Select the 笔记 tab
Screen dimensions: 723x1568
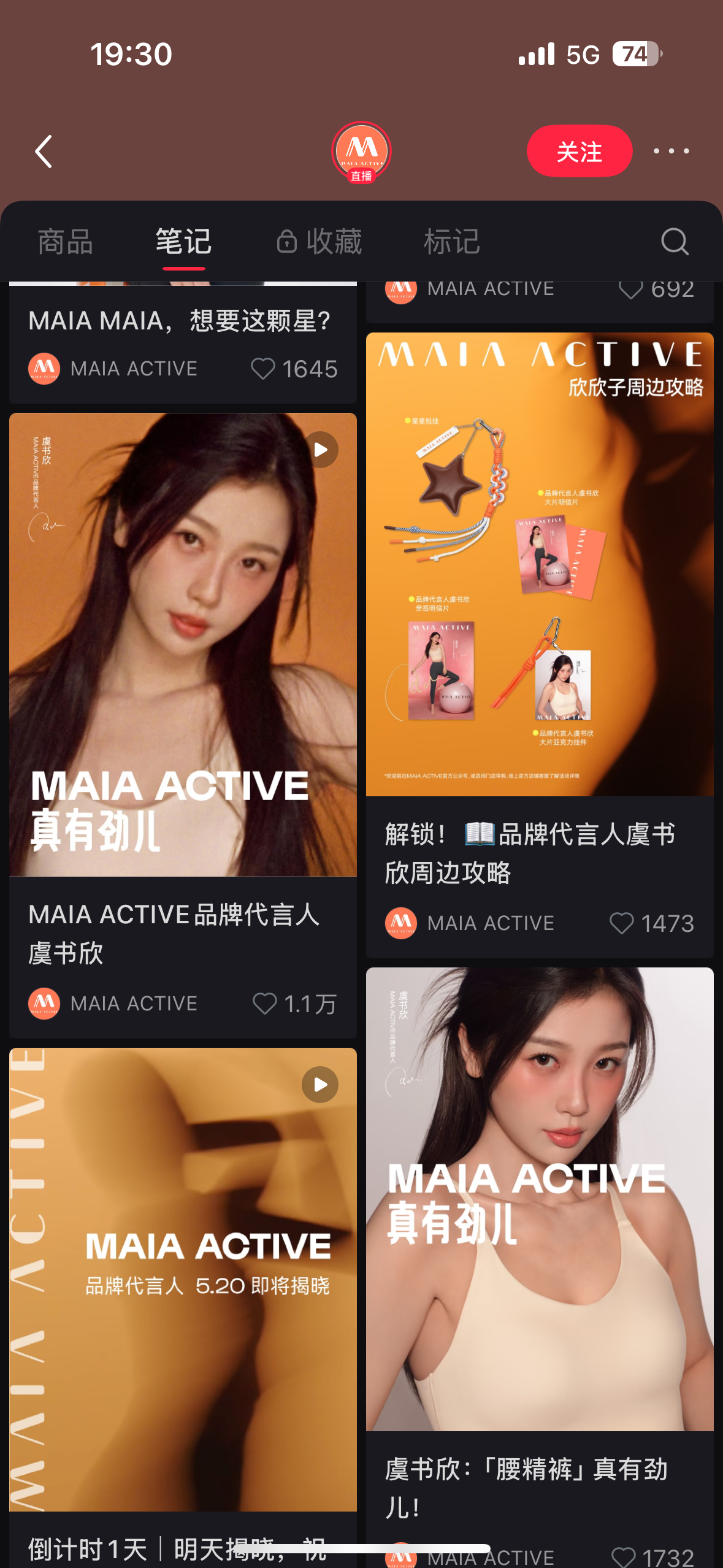coord(183,242)
